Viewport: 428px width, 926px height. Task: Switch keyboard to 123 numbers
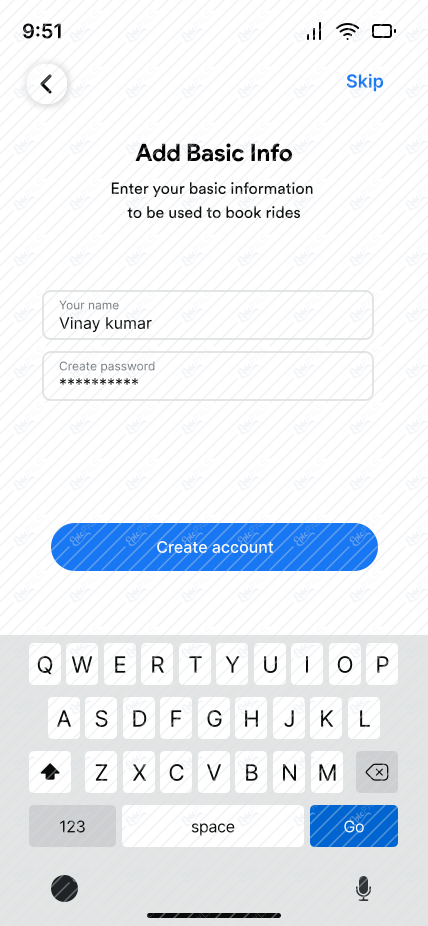(72, 826)
